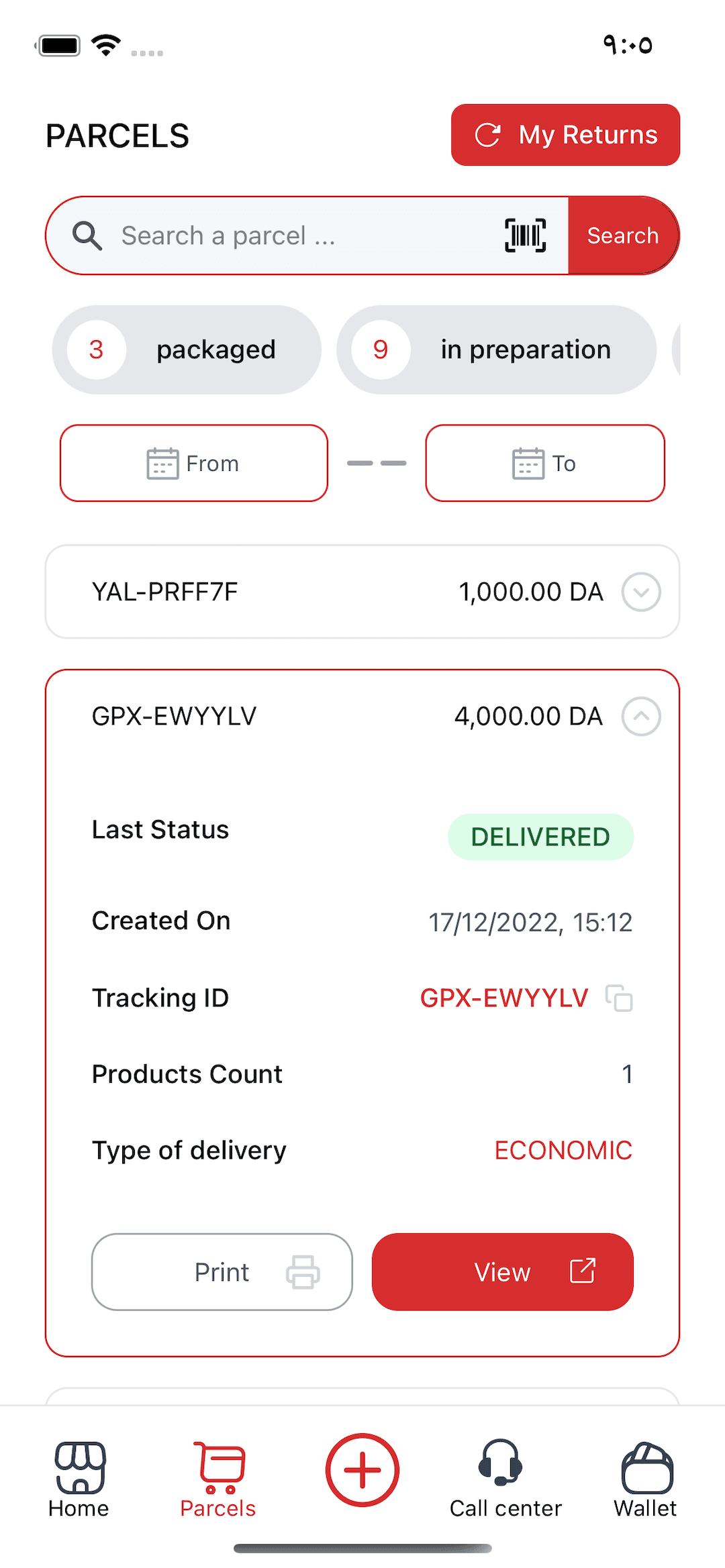Screen dimensions: 725x1568
Task: Switch to the Home tab
Action: [77, 1467]
